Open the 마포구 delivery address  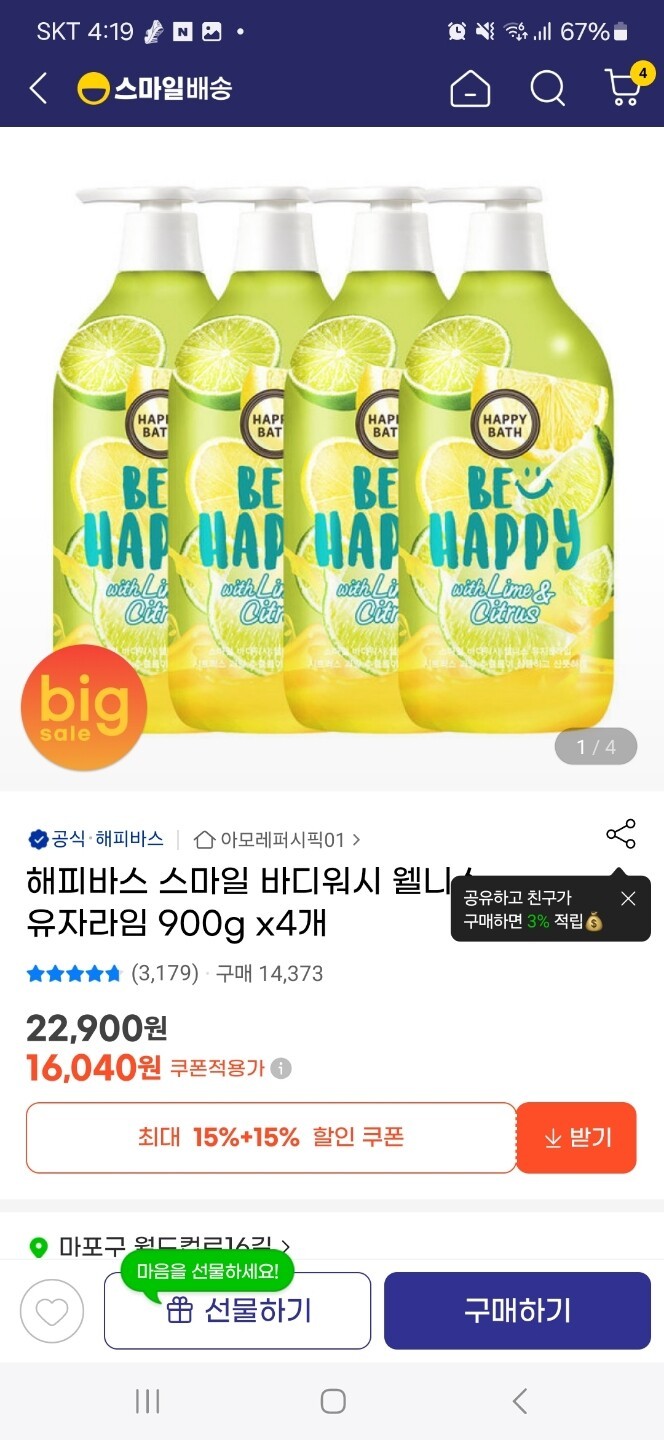point(160,1246)
